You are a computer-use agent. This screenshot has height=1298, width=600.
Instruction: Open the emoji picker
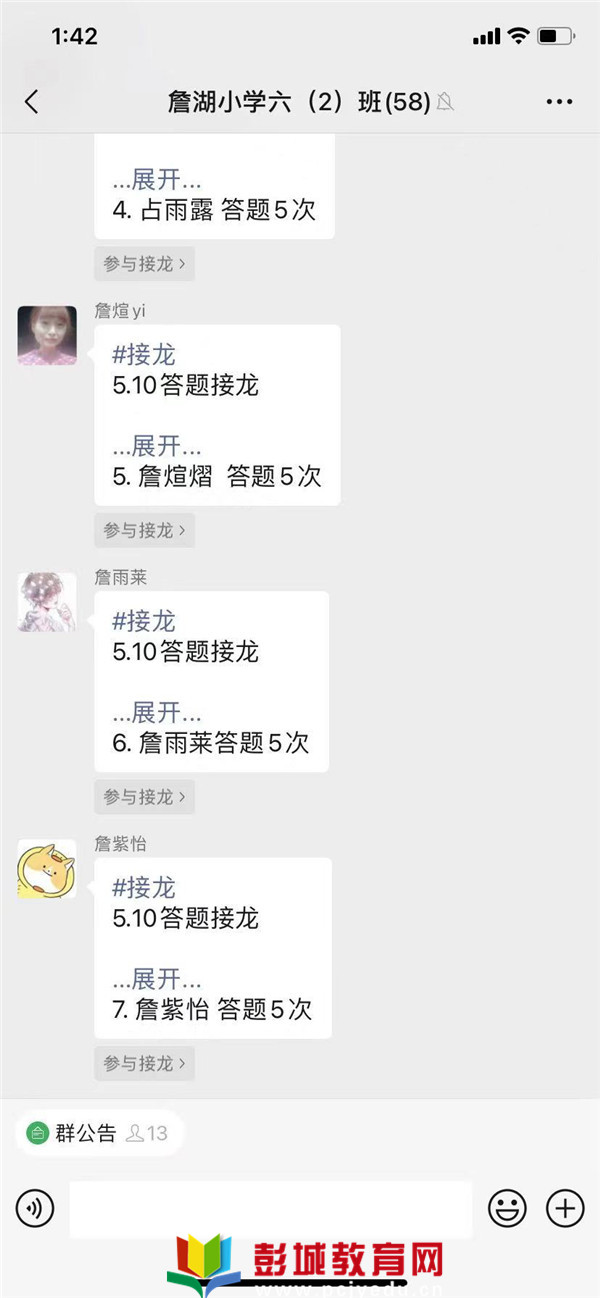coord(507,1209)
